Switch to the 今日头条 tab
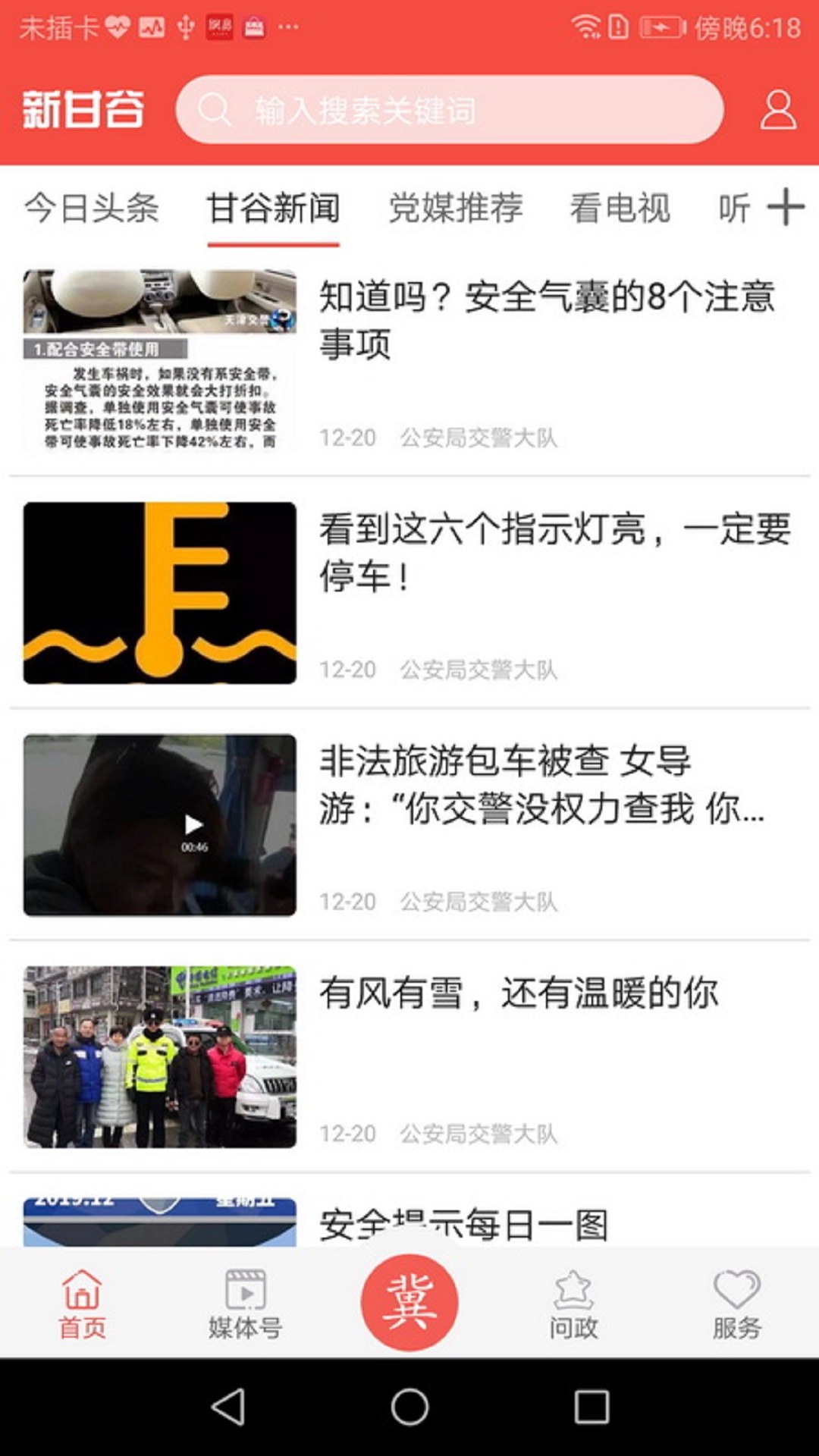 click(92, 208)
